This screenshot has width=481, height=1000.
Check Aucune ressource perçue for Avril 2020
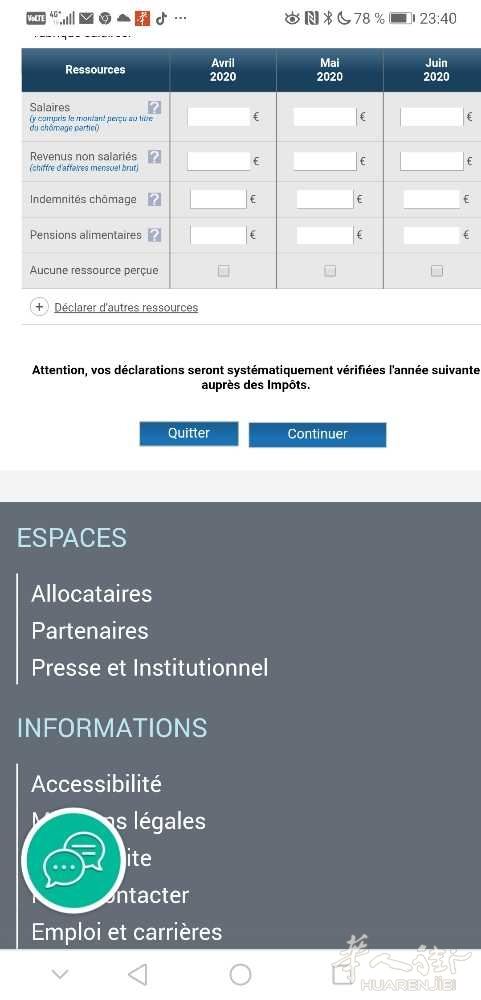[223, 271]
